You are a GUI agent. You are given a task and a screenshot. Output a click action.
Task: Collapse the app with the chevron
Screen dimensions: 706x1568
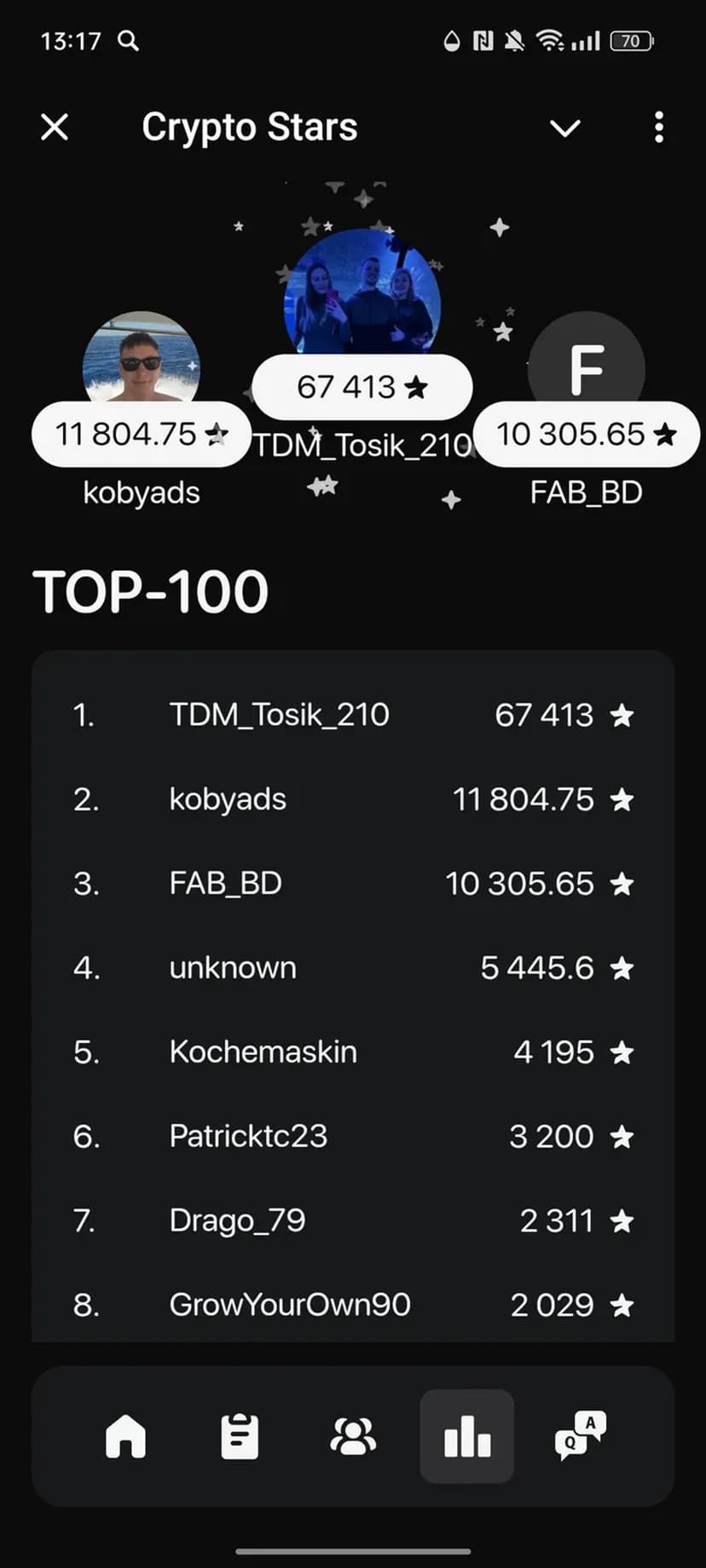(x=564, y=128)
